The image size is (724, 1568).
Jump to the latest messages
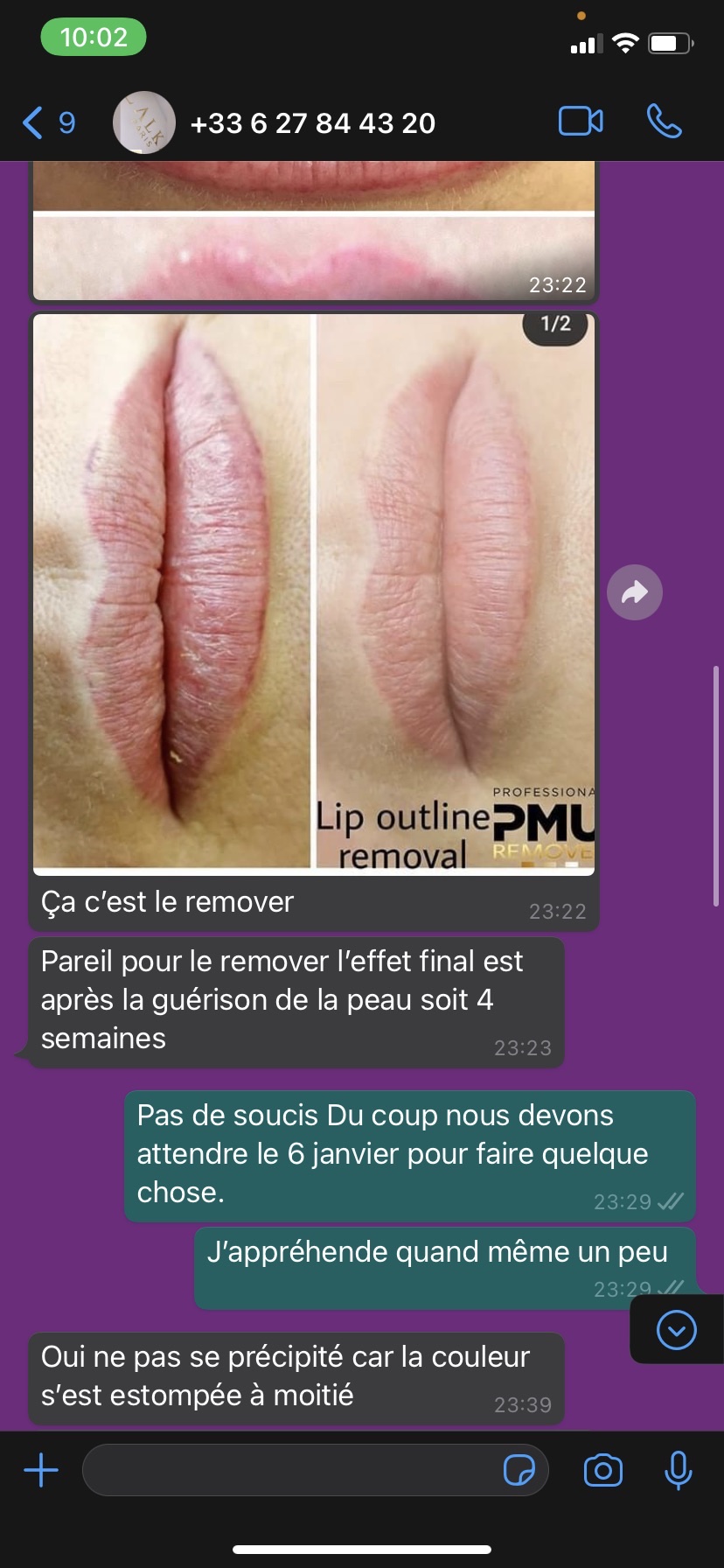(x=676, y=1330)
